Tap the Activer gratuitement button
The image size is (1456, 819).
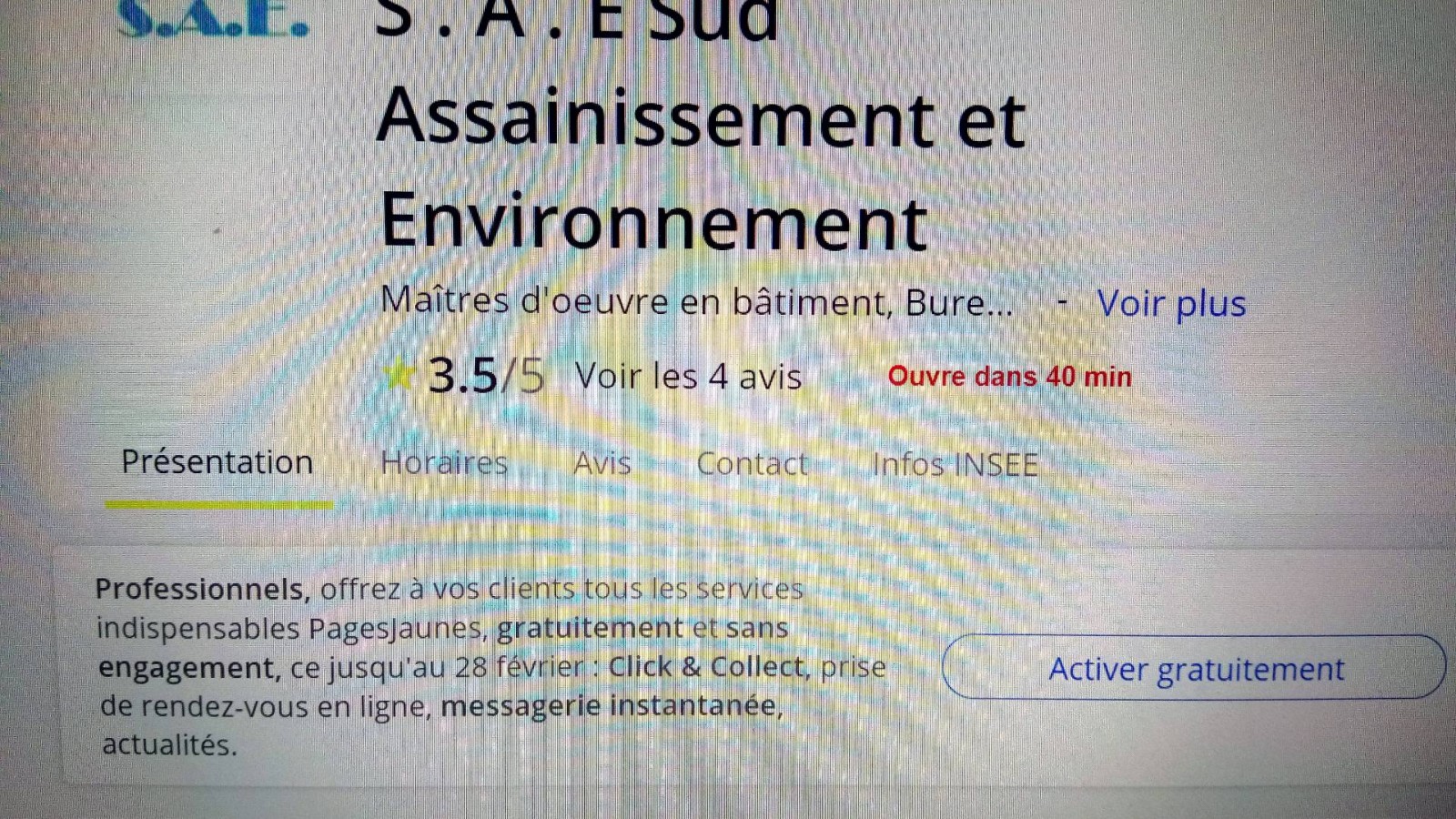click(1195, 669)
